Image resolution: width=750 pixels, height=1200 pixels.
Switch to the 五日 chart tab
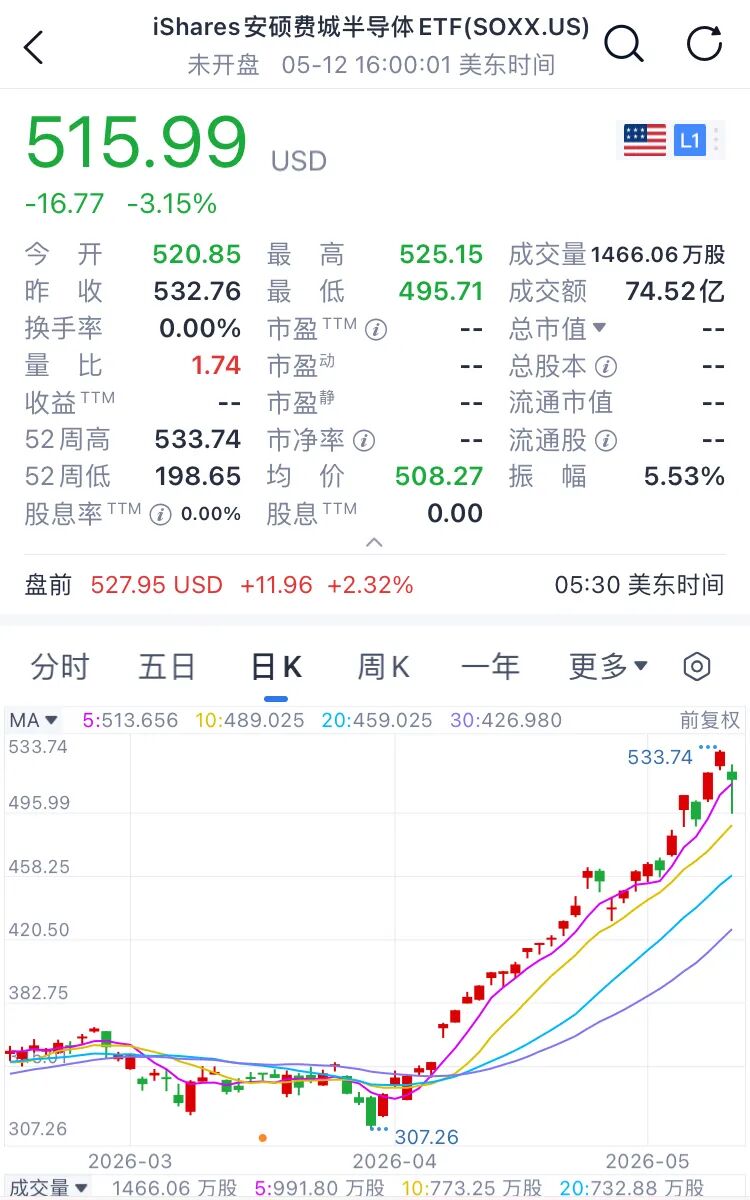166,667
